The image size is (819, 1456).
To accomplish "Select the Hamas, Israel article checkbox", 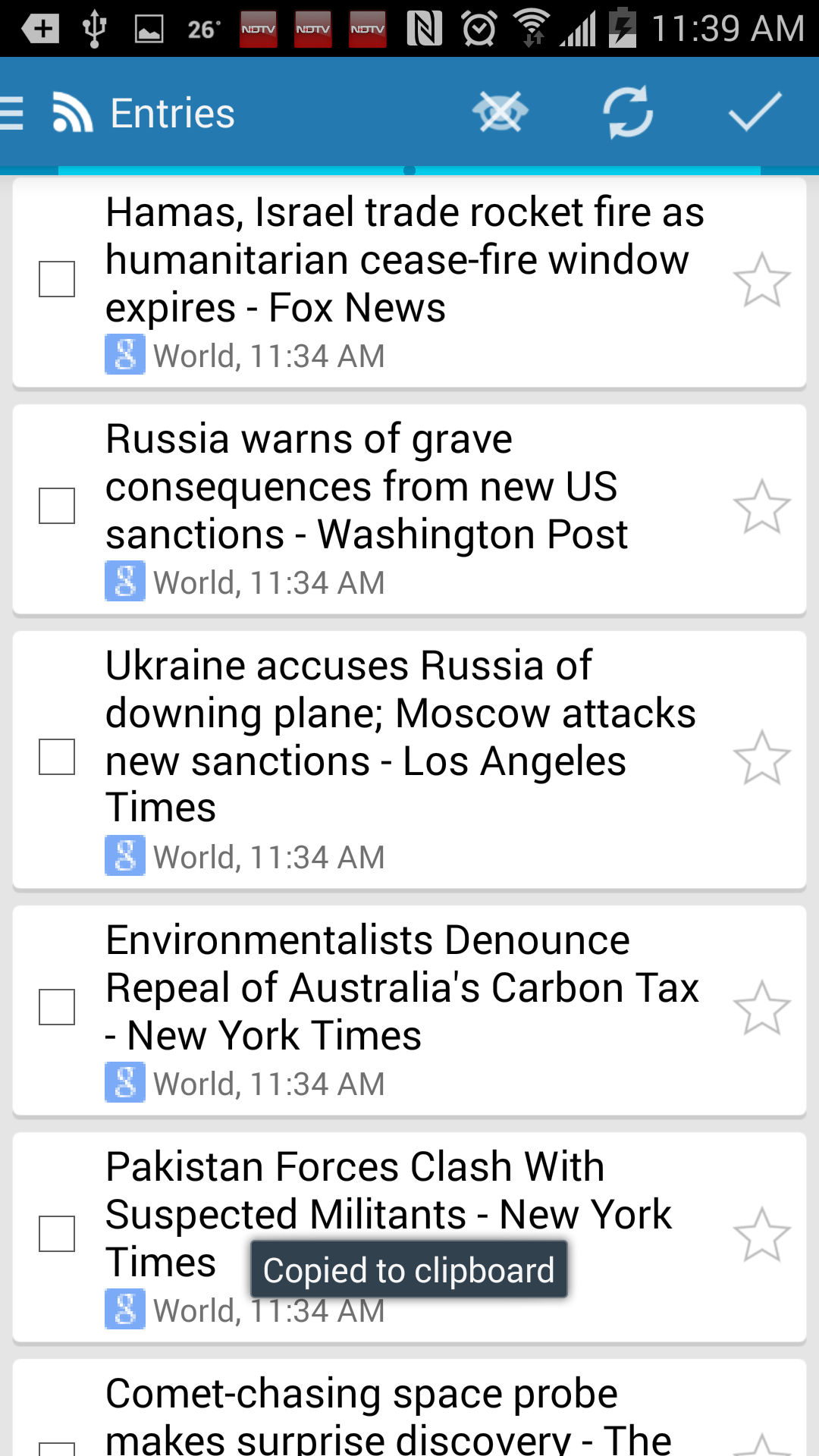I will point(57,279).
